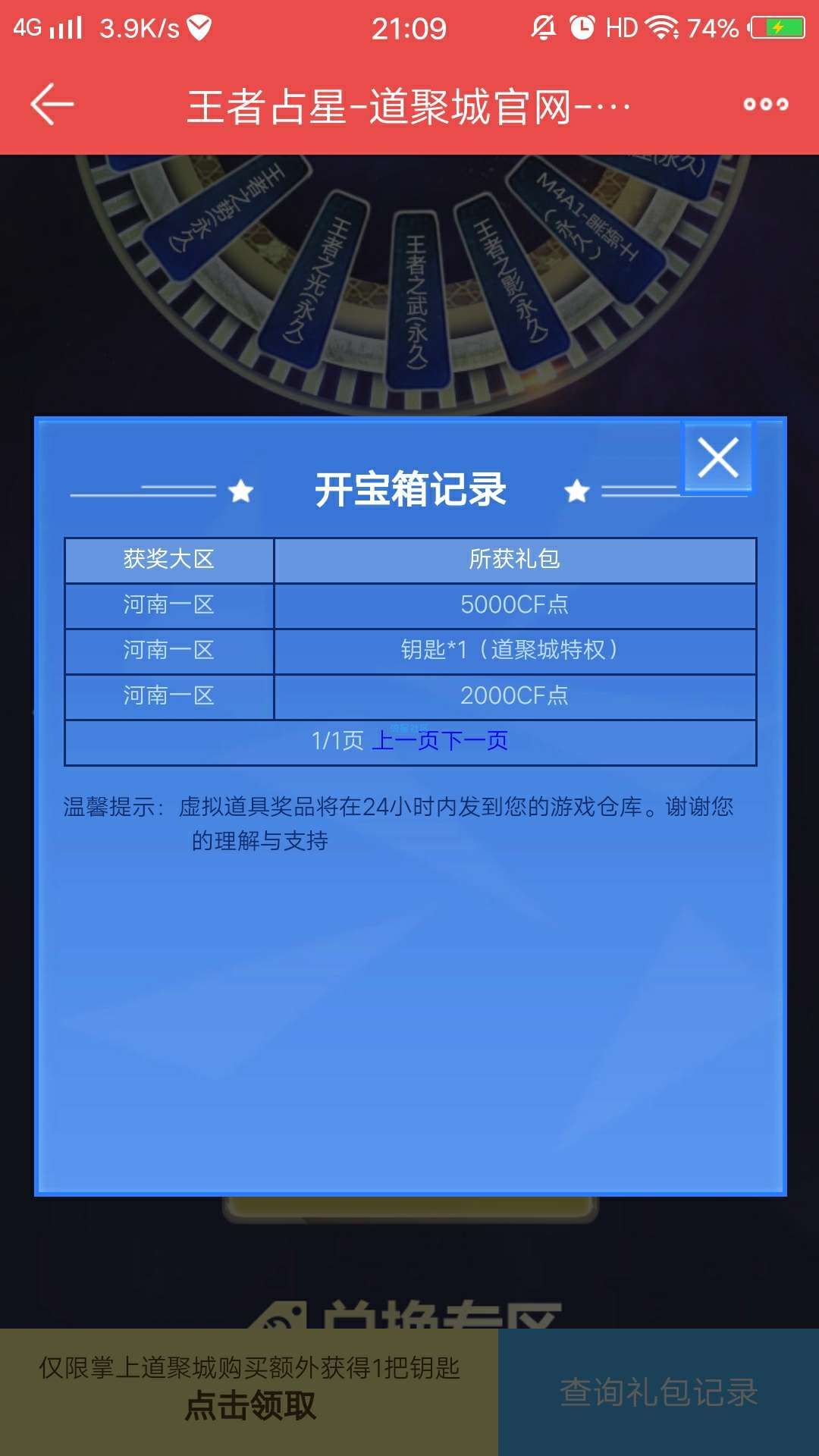Go back using the top-left arrow
Image resolution: width=819 pixels, height=1456 pixels.
click(52, 105)
